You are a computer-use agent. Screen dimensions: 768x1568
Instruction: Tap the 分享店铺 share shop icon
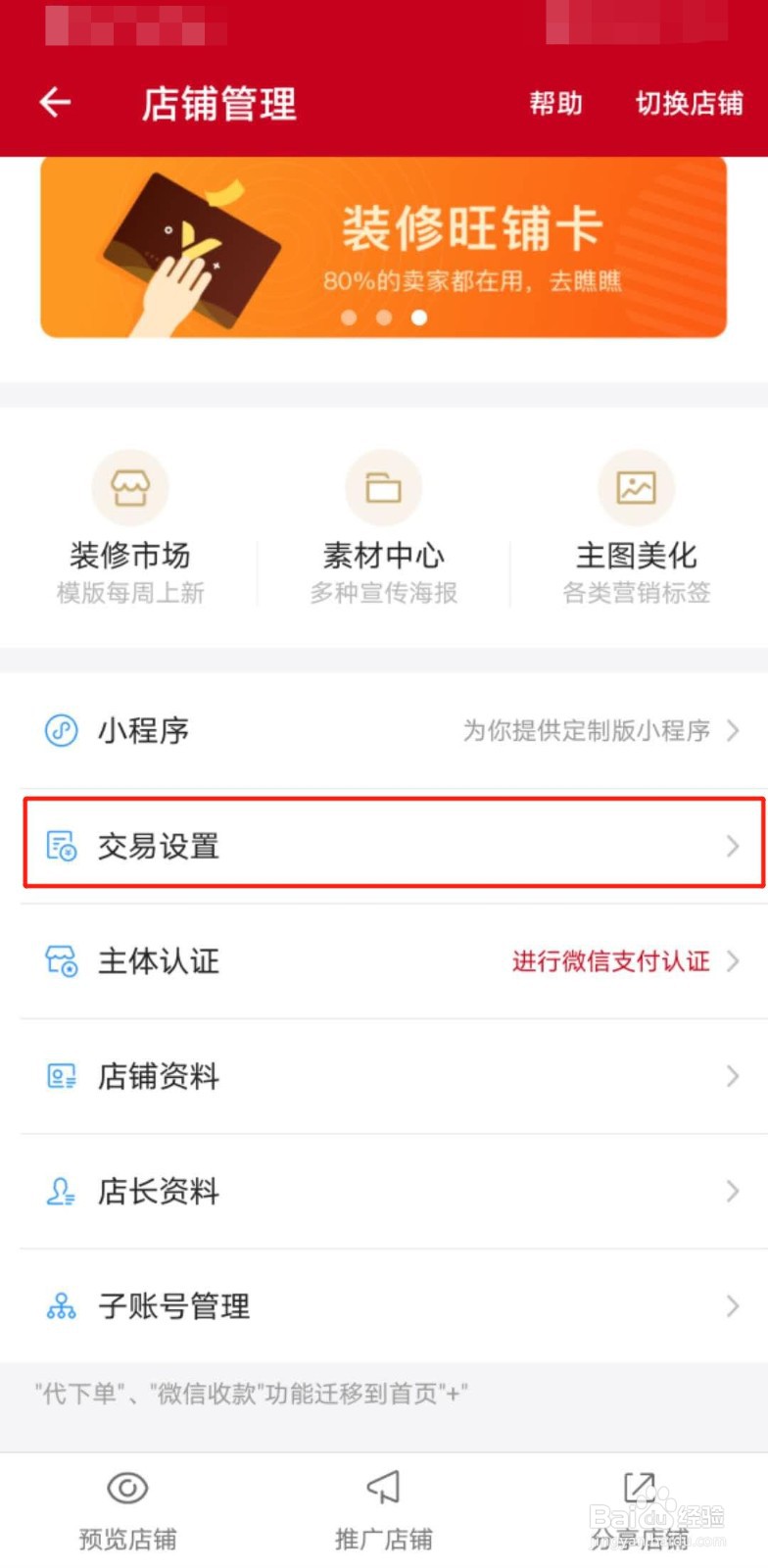pos(639,1489)
